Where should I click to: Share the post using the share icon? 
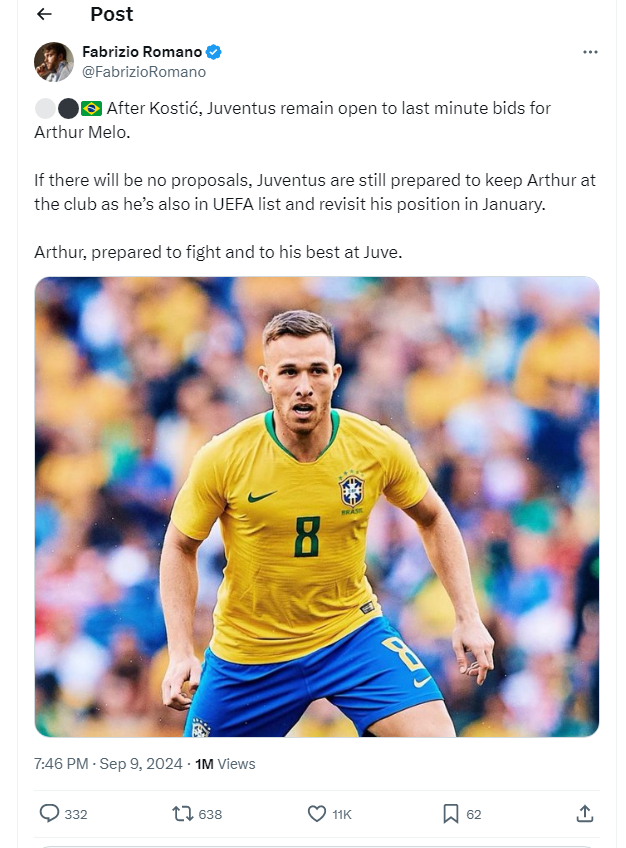tap(585, 814)
